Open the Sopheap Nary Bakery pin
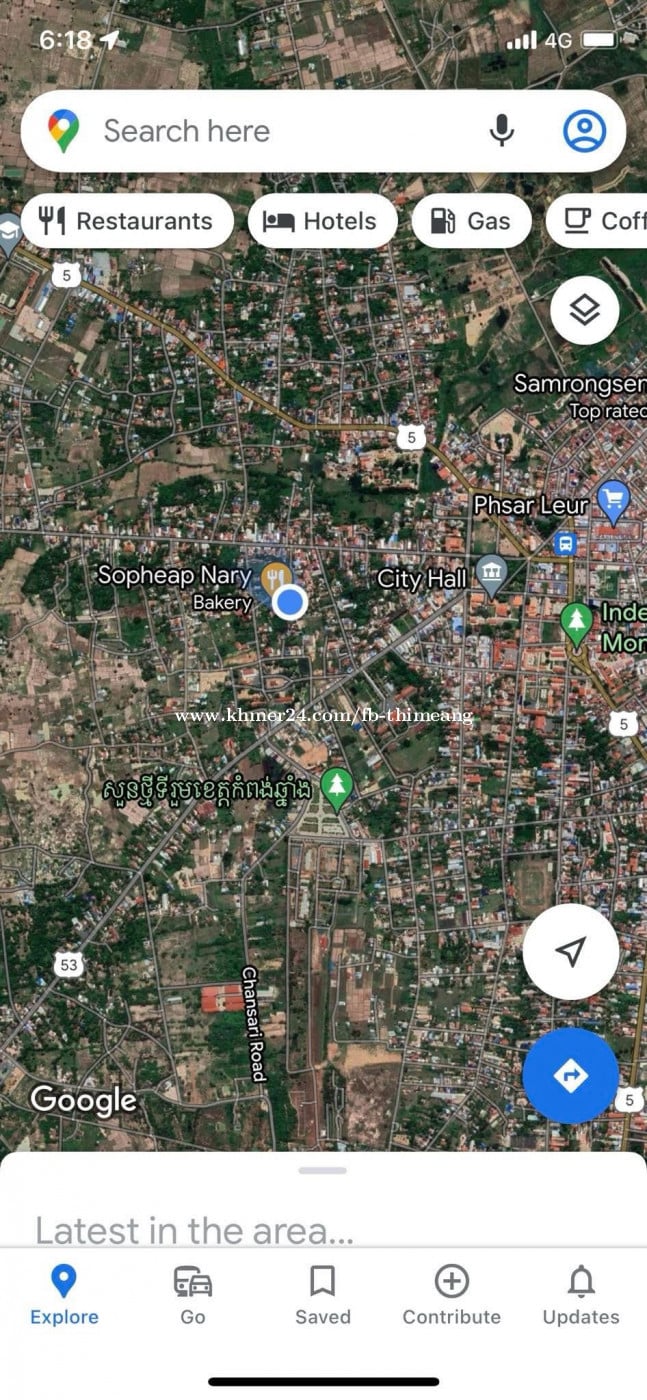This screenshot has width=647, height=1400. tap(275, 577)
